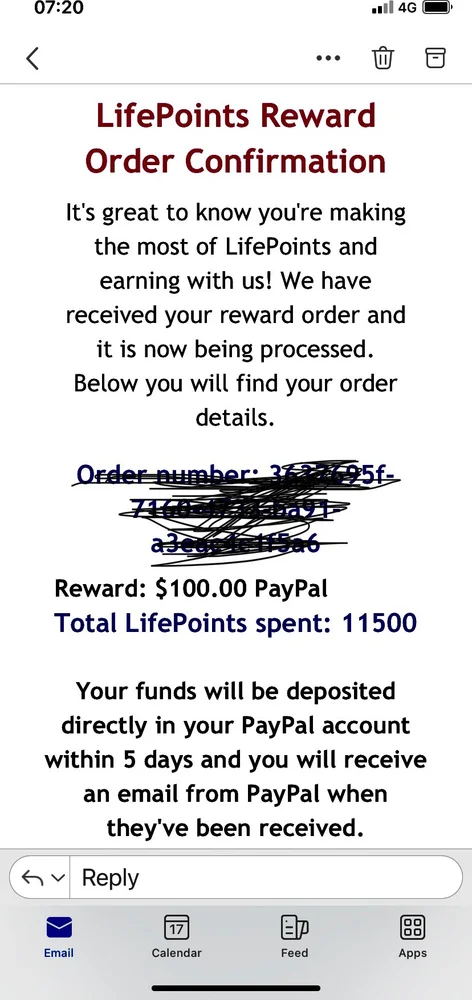Screen dimensions: 472x1000
Task: Tap the Reply field to respond
Action: [x=265, y=878]
